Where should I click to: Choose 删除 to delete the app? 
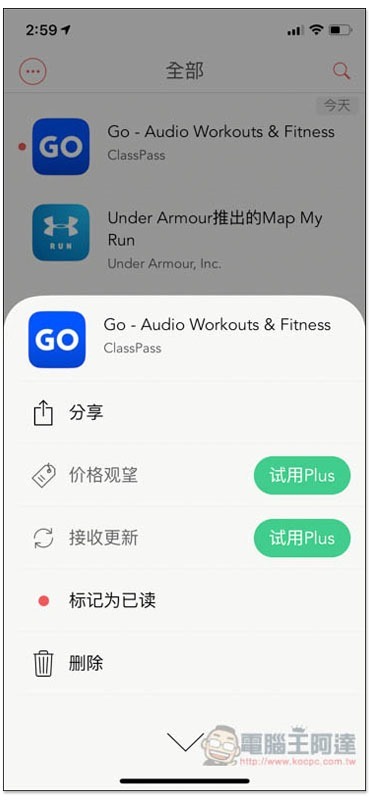[x=184, y=664]
